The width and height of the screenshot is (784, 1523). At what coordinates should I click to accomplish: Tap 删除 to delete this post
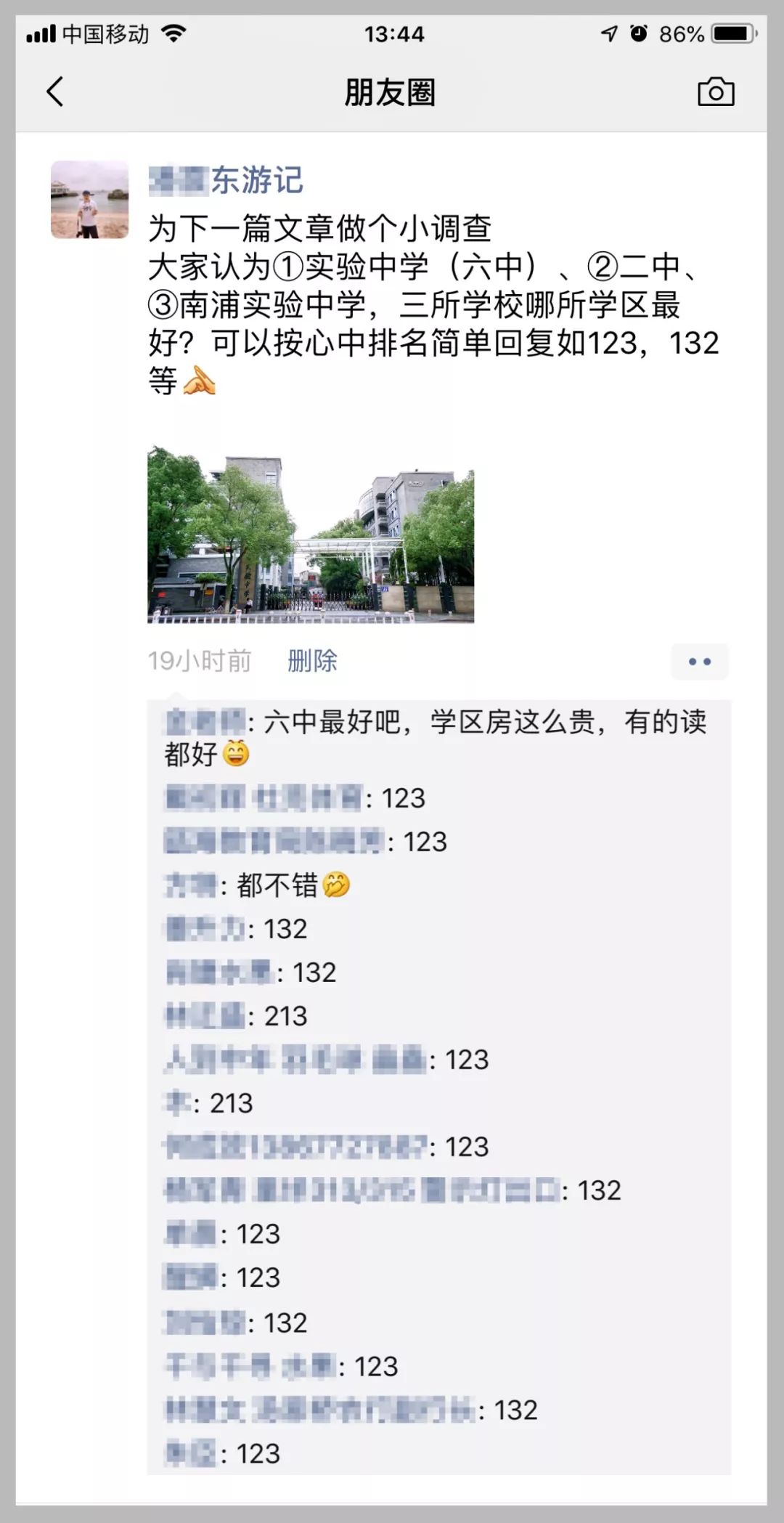(312, 661)
